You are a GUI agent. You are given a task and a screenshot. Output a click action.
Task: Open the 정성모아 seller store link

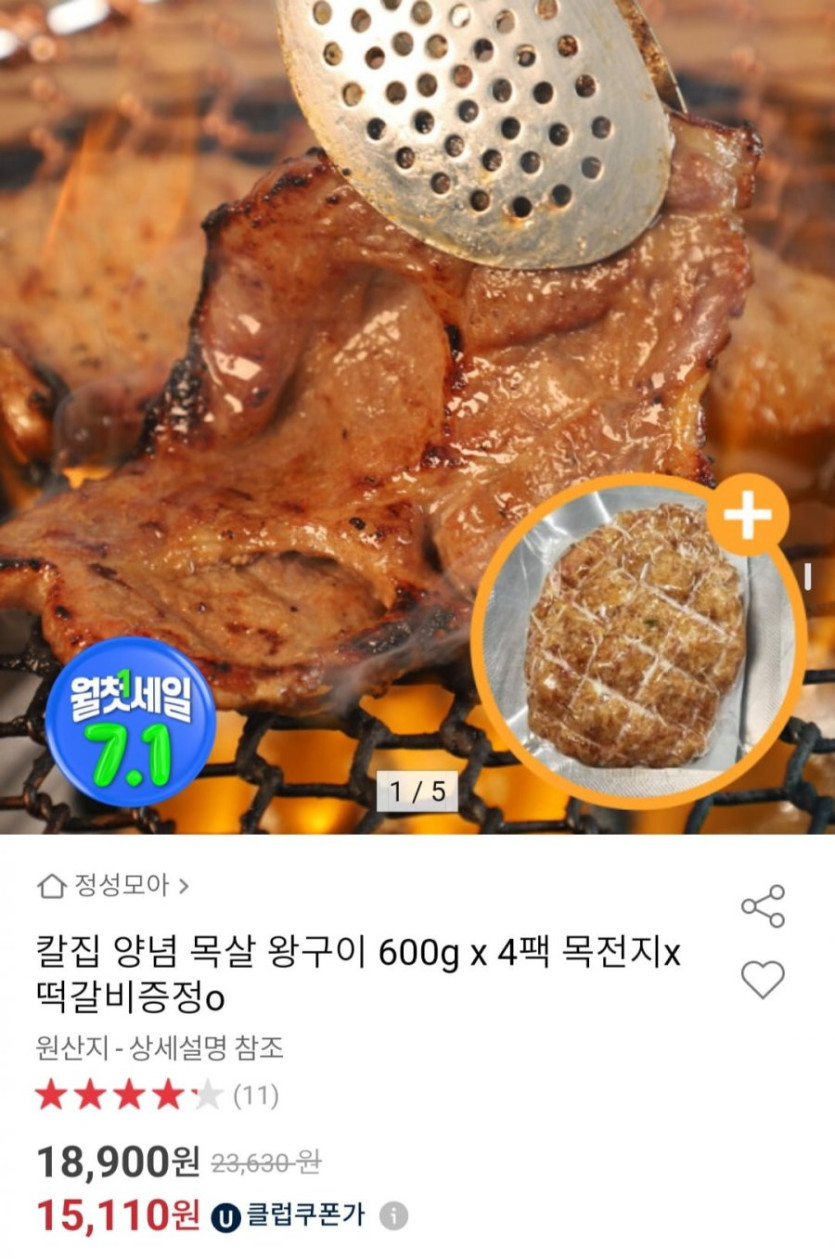point(113,885)
